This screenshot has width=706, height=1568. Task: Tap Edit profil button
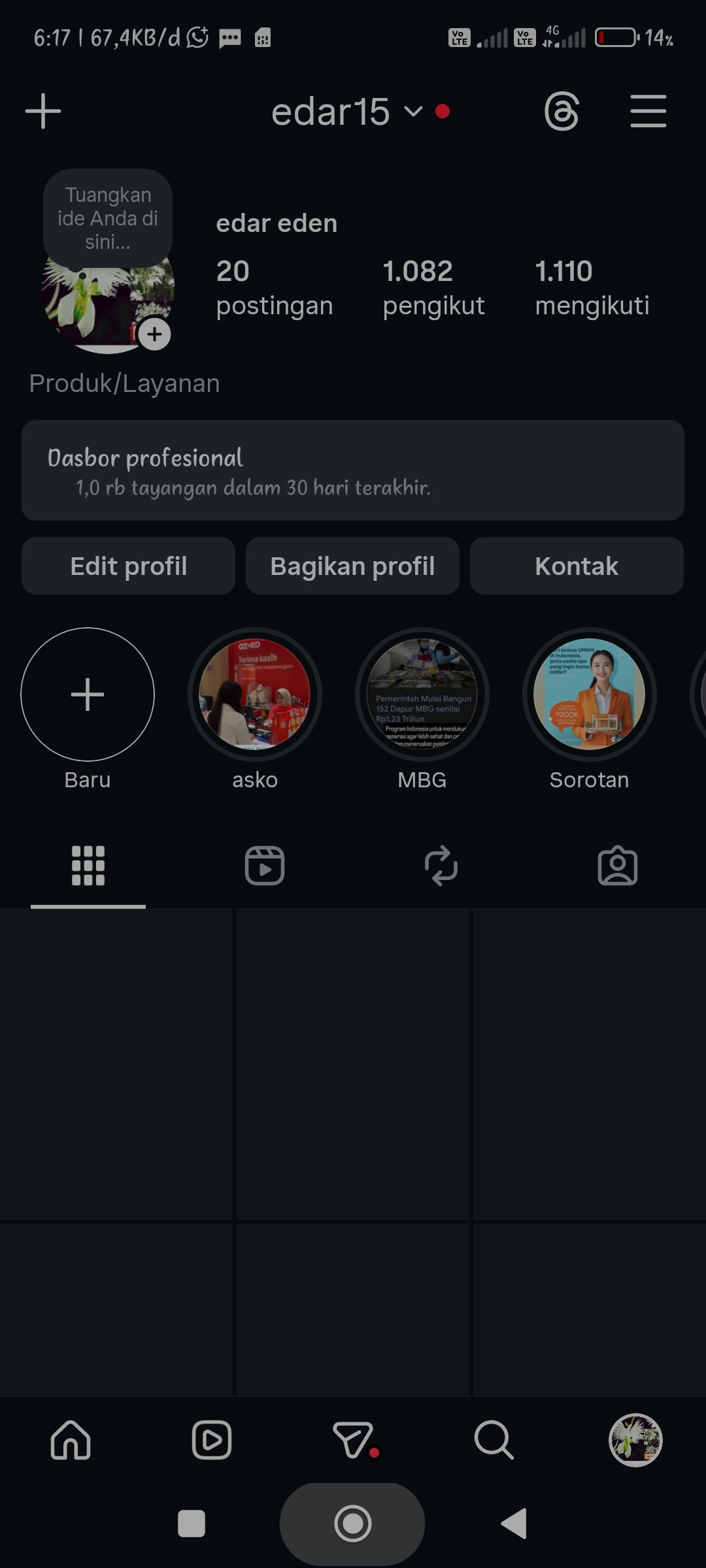pos(128,566)
